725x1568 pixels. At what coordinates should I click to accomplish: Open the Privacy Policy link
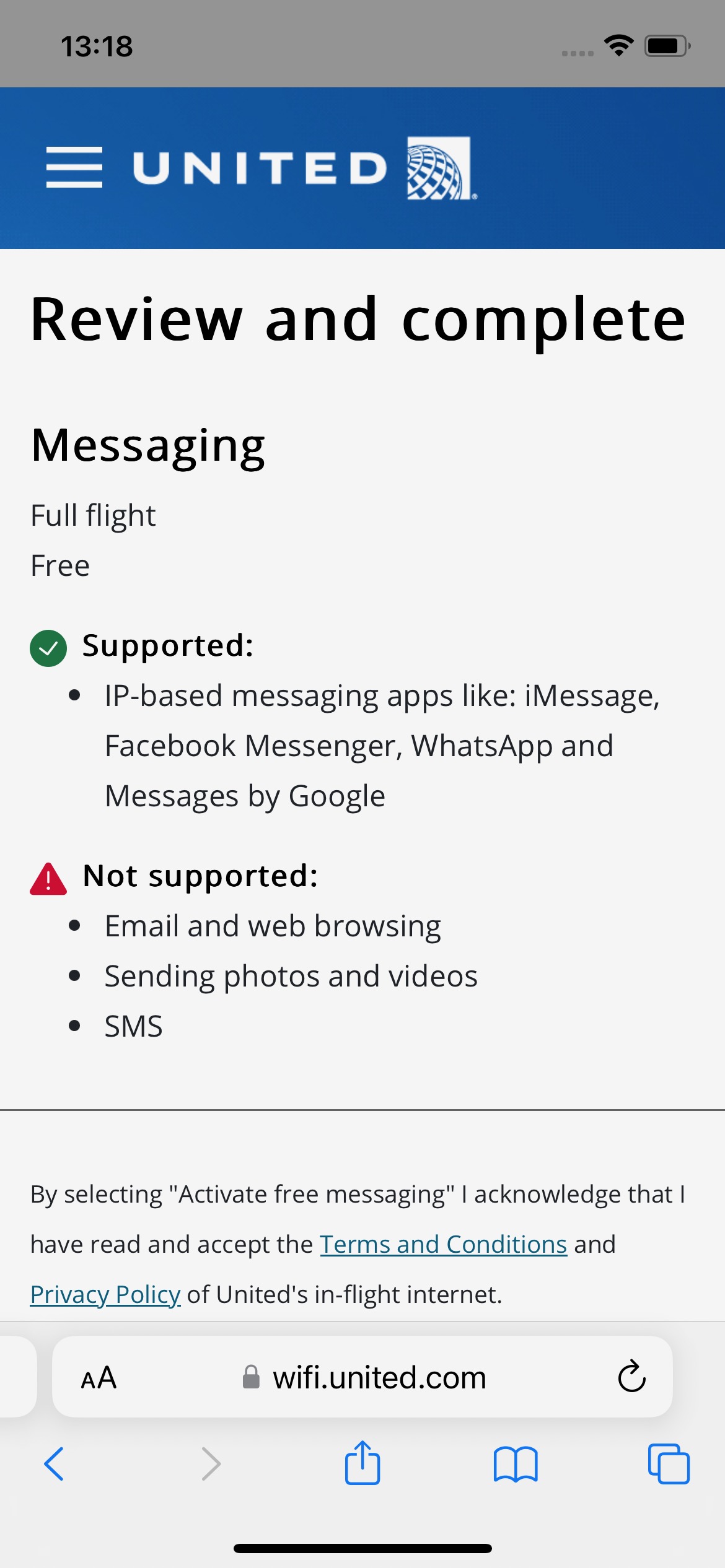(x=105, y=1294)
